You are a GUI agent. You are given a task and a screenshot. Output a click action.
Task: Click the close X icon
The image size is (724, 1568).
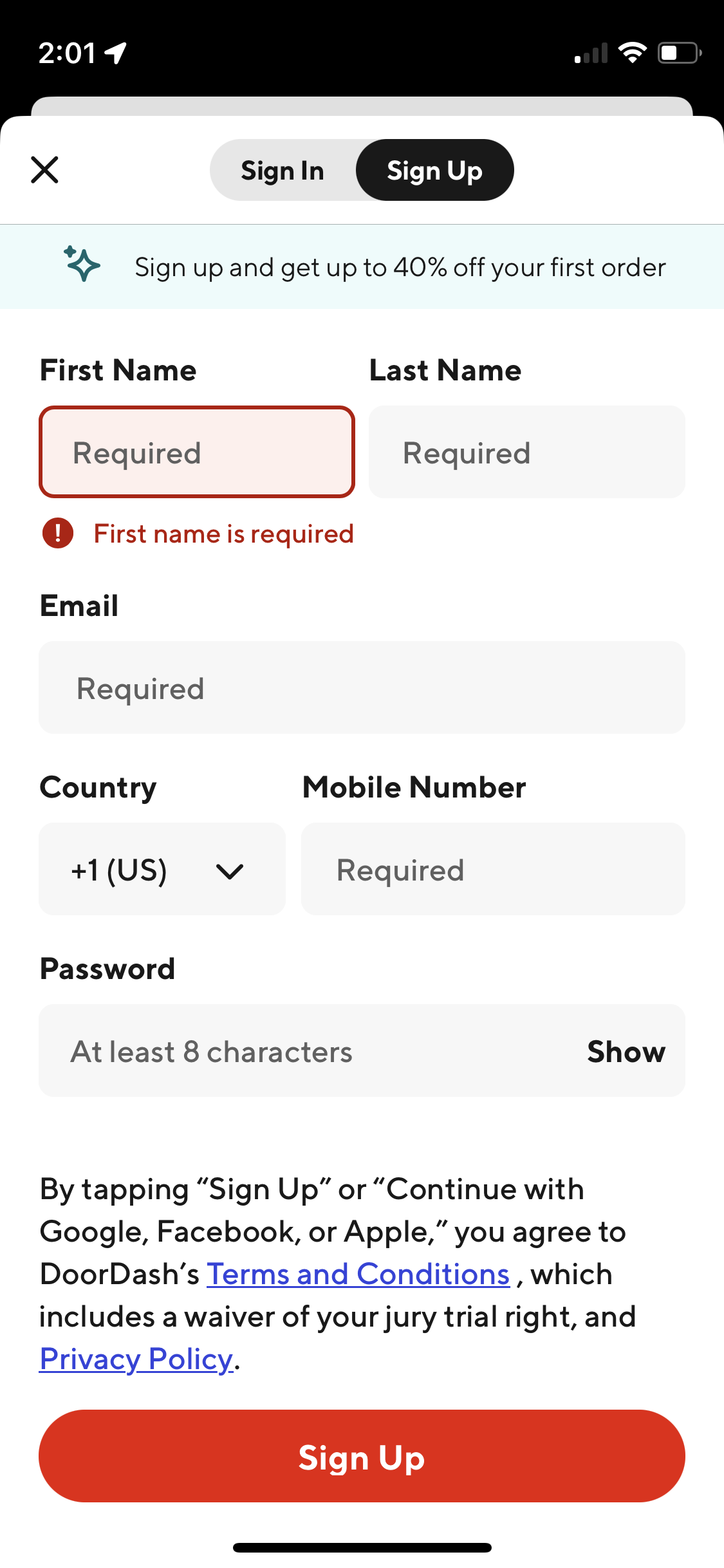(44, 170)
